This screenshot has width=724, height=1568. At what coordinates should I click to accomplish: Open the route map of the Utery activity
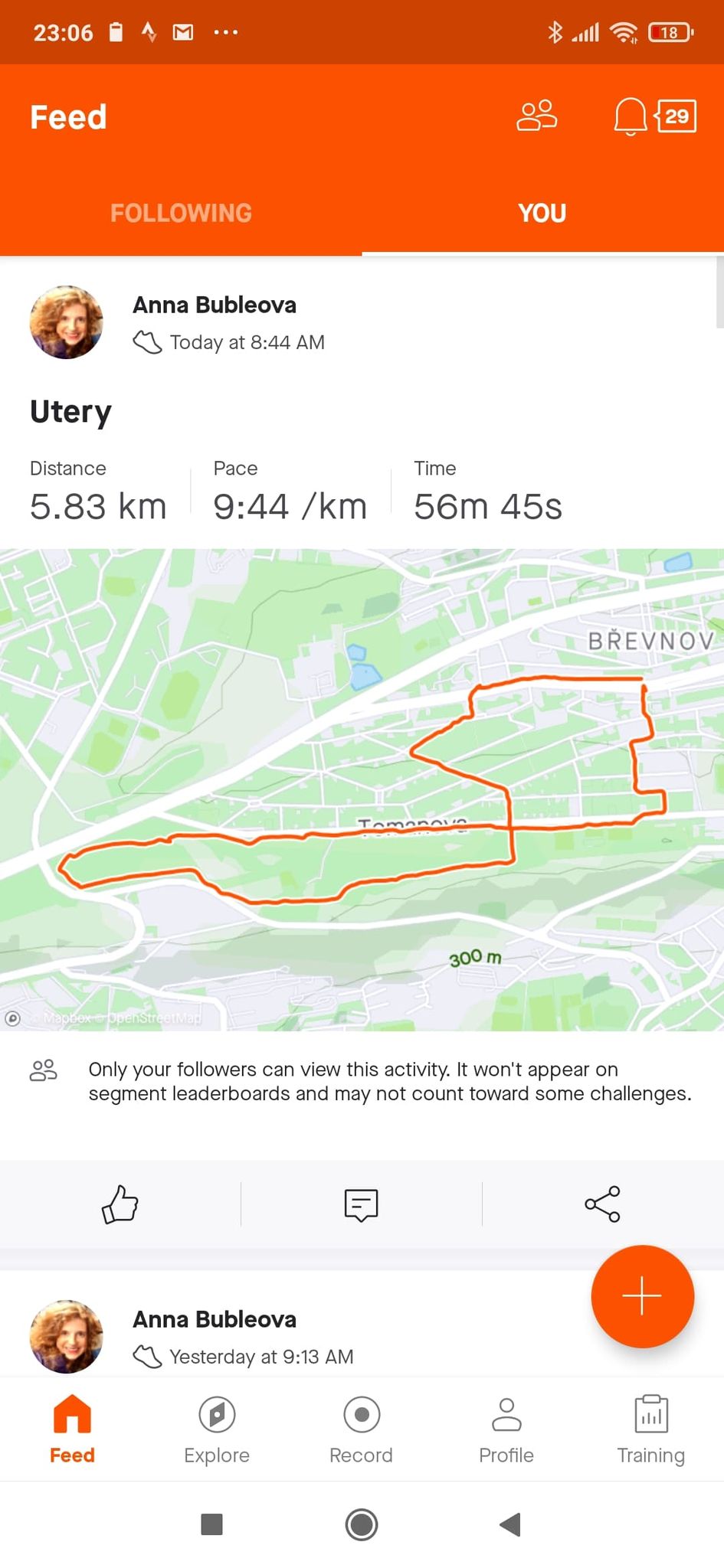pyautogui.click(x=362, y=790)
